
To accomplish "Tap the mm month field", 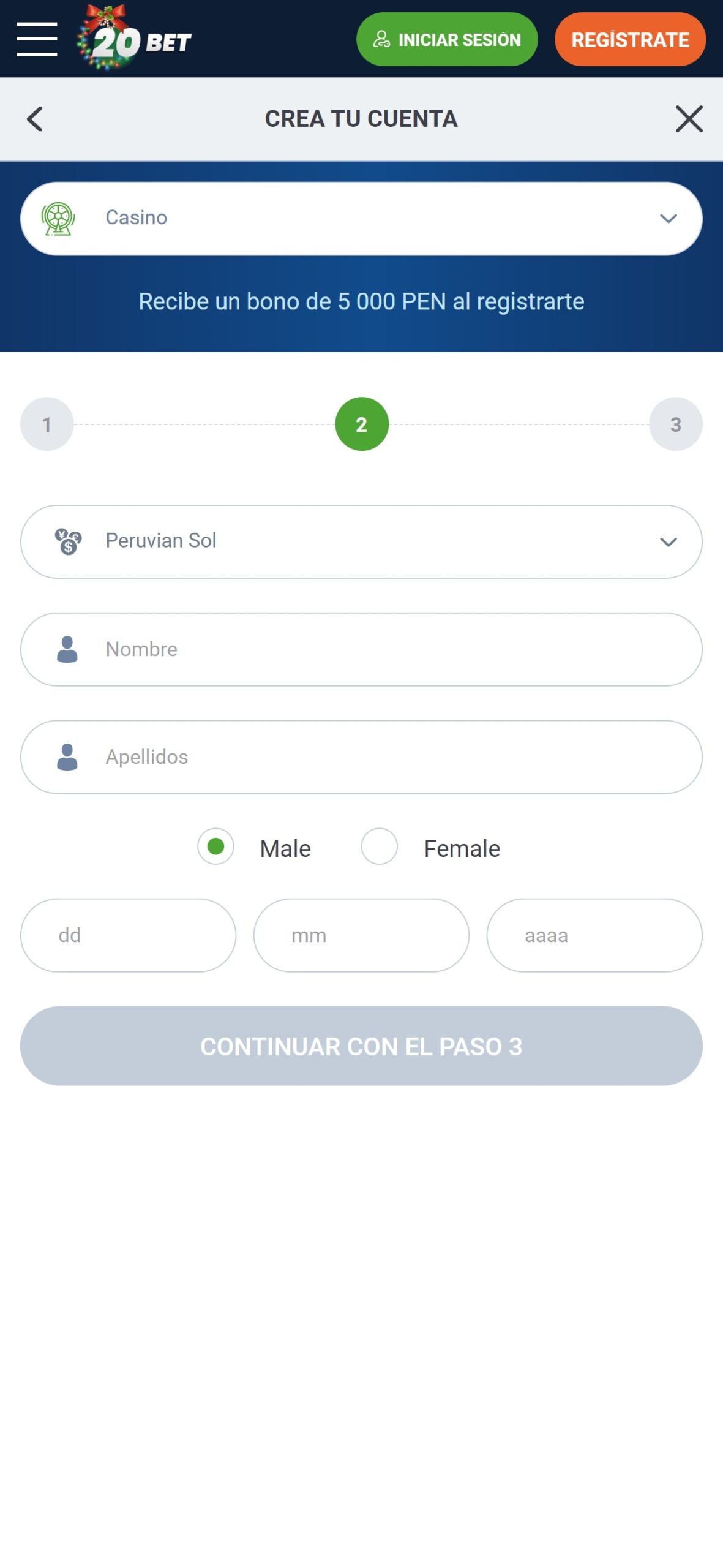I will (361, 935).
